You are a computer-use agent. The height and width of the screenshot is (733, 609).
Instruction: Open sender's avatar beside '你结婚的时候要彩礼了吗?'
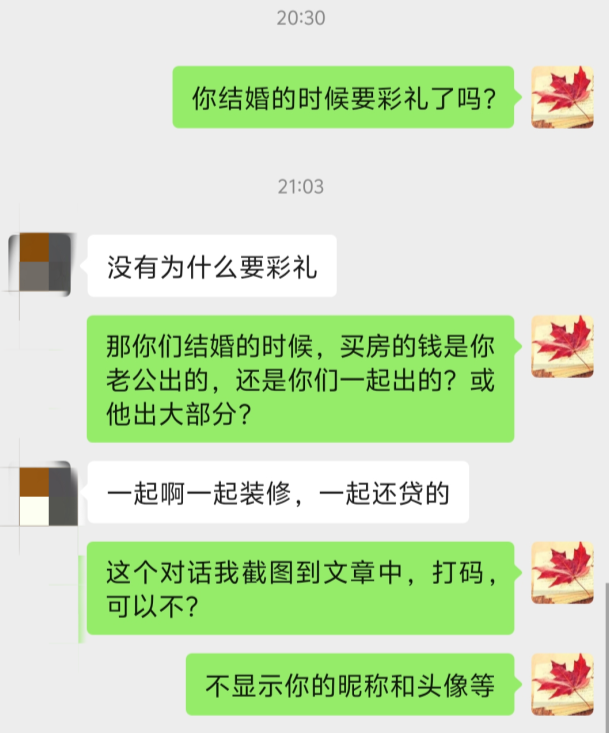[x=563, y=97]
